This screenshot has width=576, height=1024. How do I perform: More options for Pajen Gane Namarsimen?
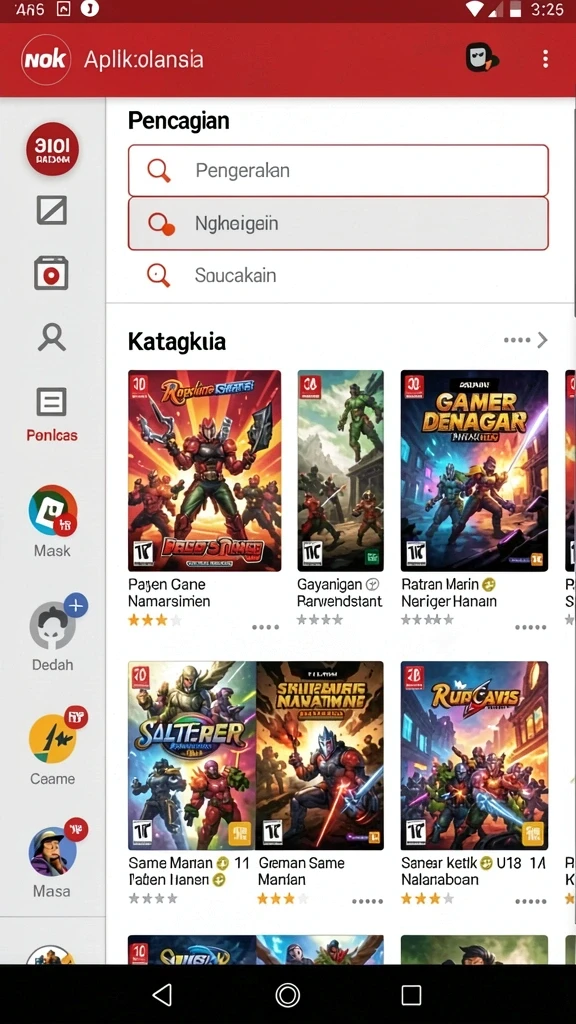coord(265,627)
